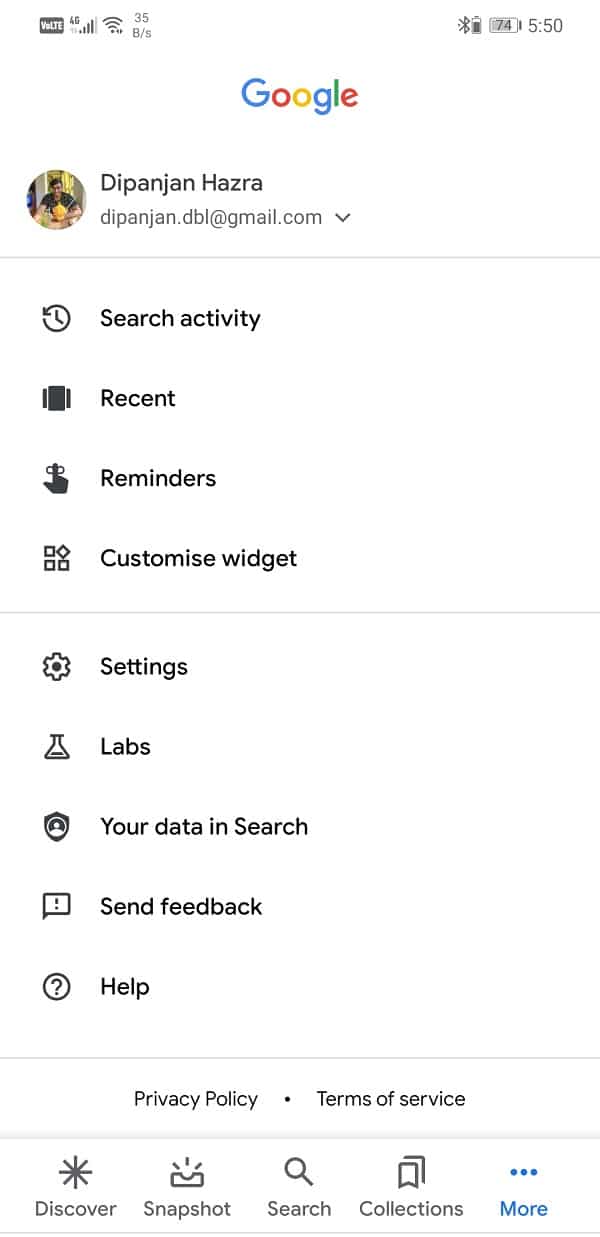Select Send feedback
The width and height of the screenshot is (600, 1237).
click(x=300, y=906)
